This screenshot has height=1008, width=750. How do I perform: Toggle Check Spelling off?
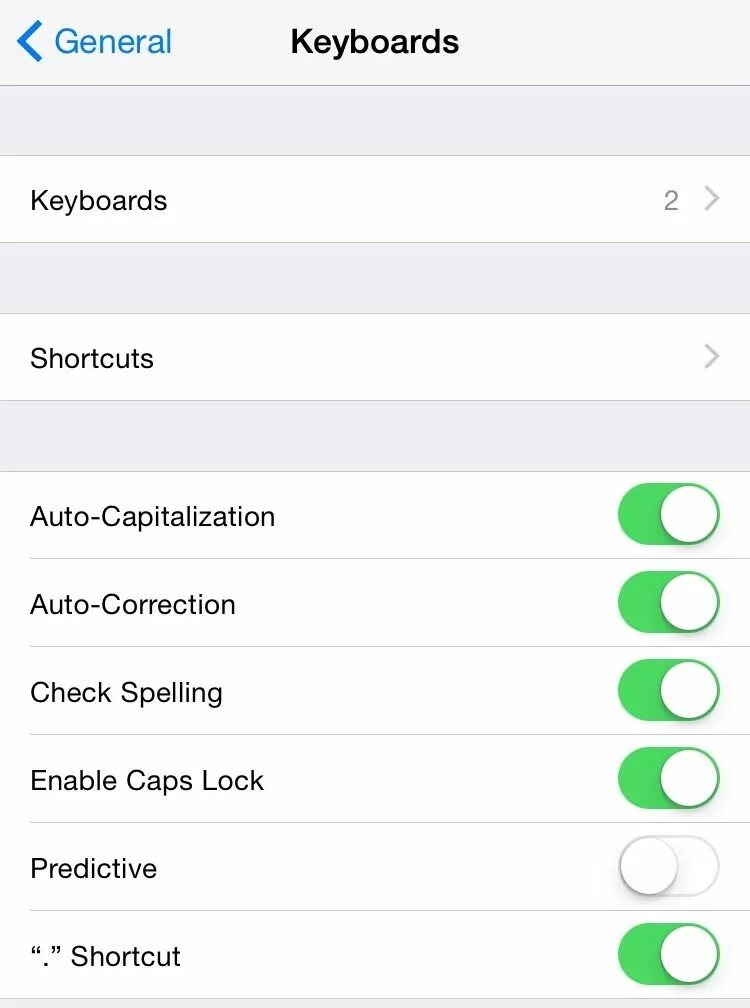pos(668,692)
